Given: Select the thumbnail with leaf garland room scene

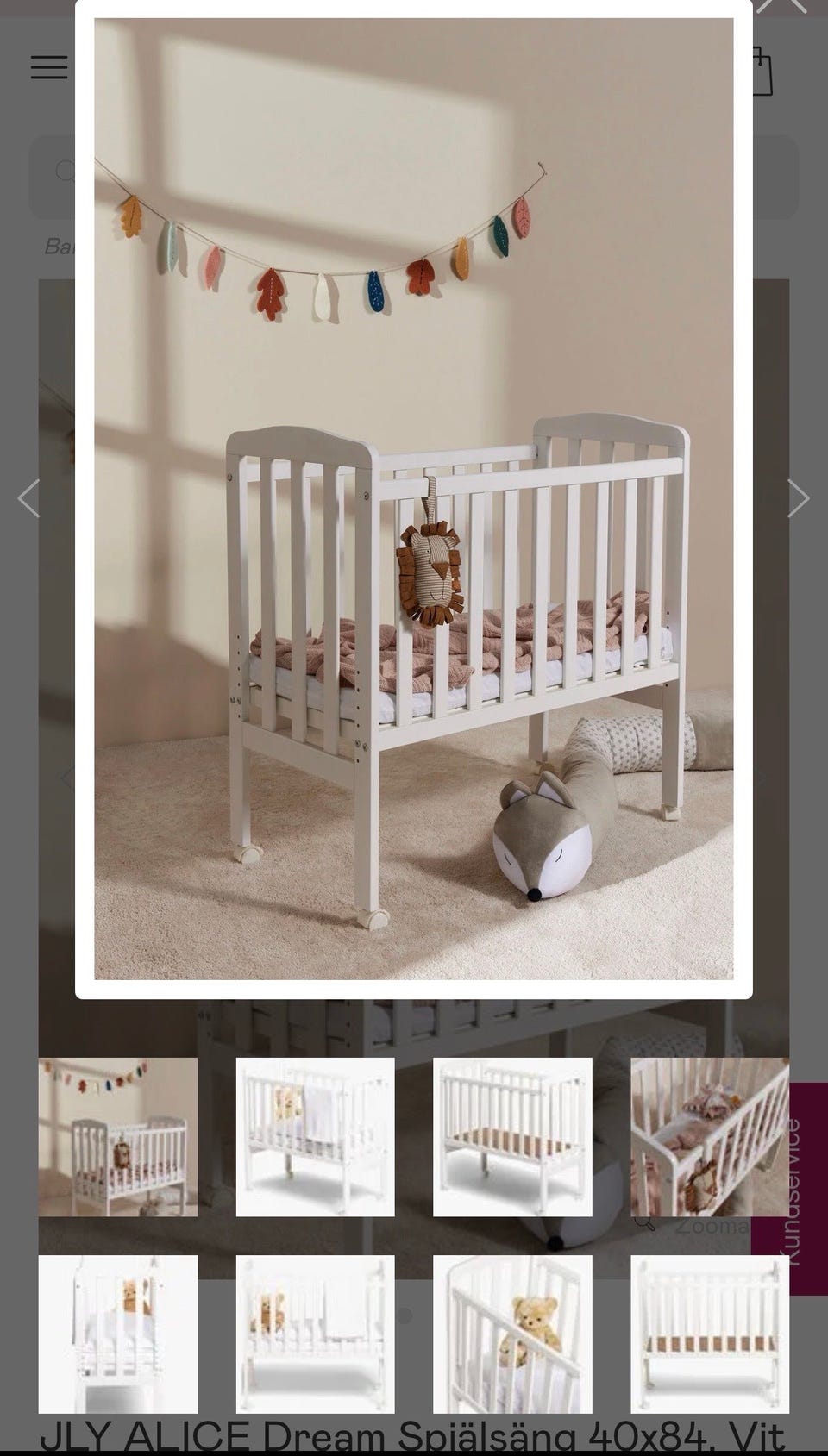Looking at the screenshot, I should click(118, 1137).
